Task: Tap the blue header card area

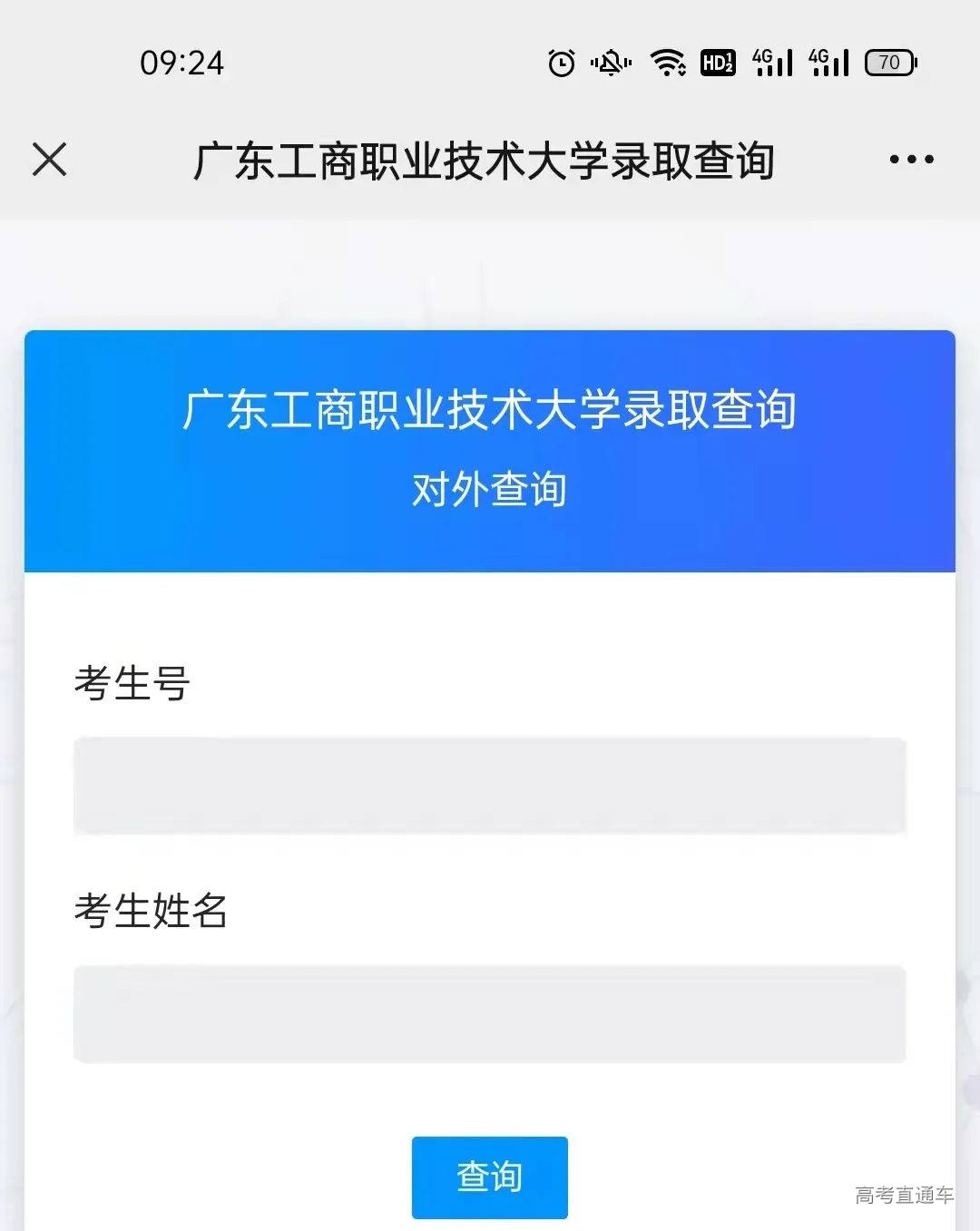Action: coord(490,454)
